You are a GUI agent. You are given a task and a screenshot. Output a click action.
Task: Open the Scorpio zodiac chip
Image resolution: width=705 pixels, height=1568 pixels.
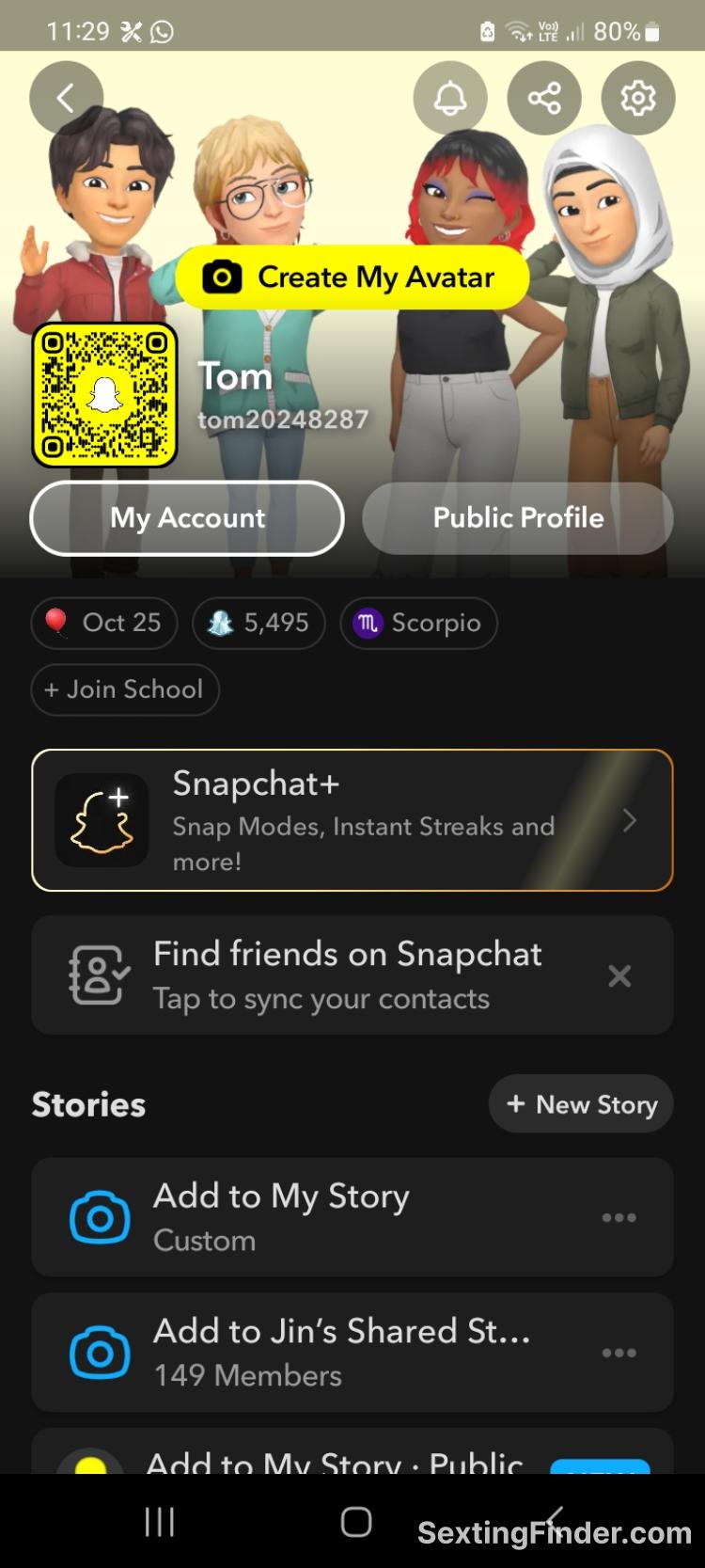point(418,623)
